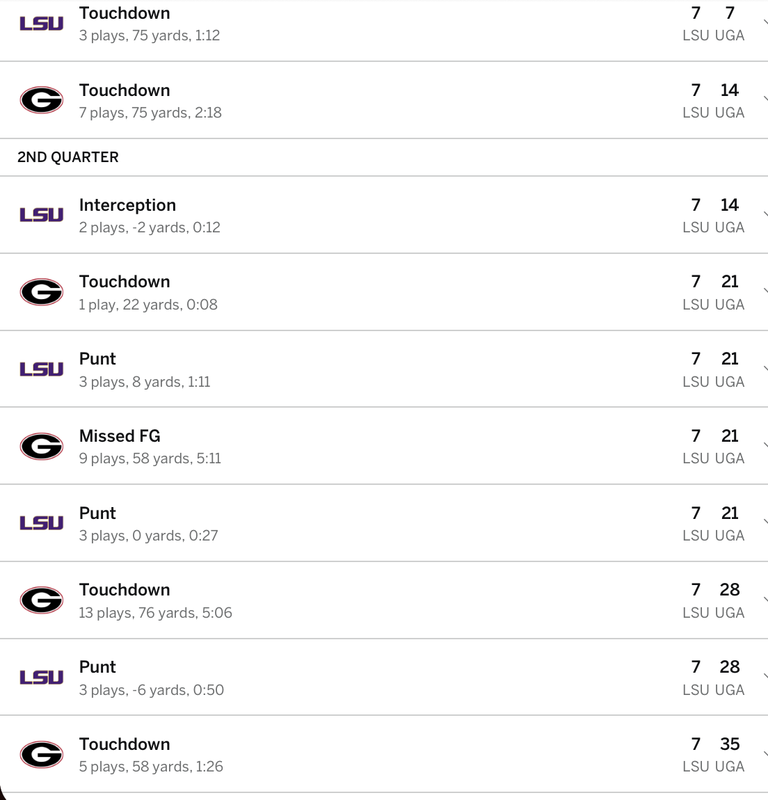View LSU's 3-play, -6-yard punt drive
The height and width of the screenshot is (800, 768).
point(384,677)
